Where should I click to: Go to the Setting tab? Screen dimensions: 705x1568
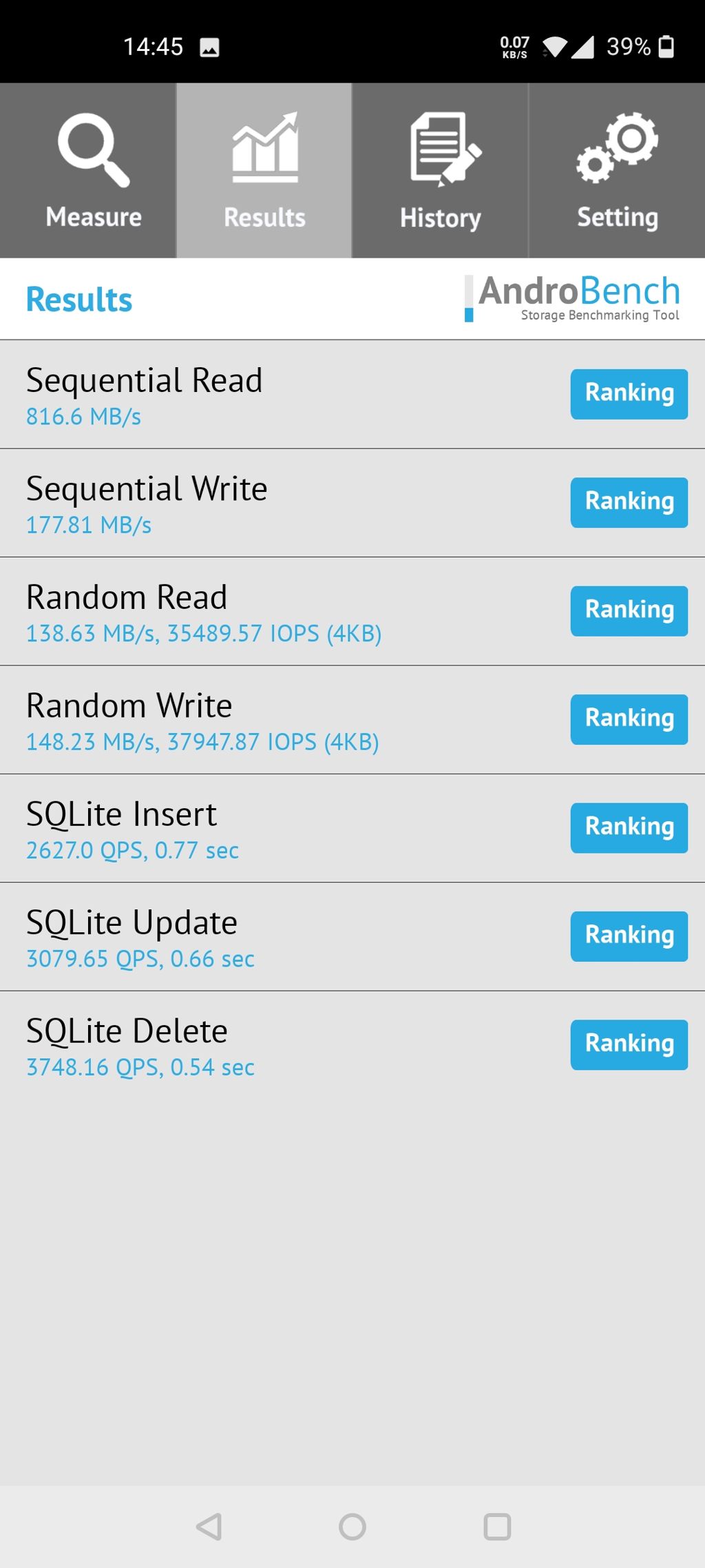pos(617,171)
